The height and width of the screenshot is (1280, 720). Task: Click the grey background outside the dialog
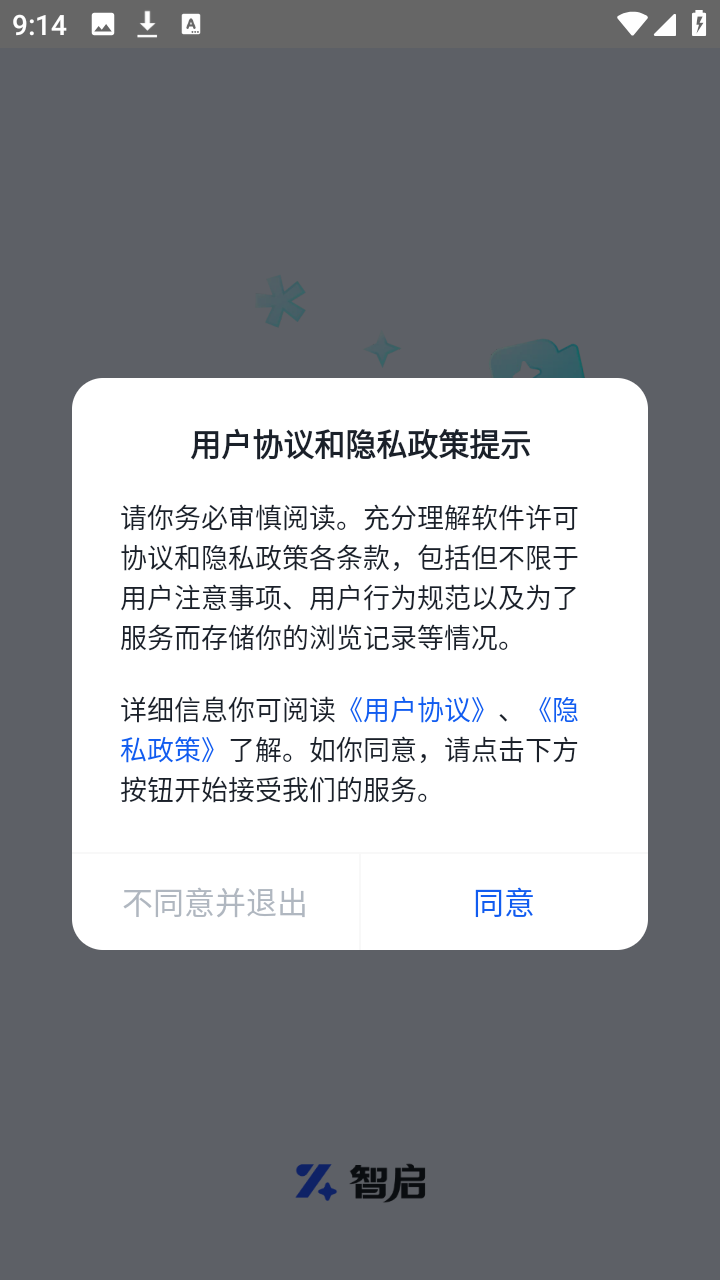[x=360, y=1050]
